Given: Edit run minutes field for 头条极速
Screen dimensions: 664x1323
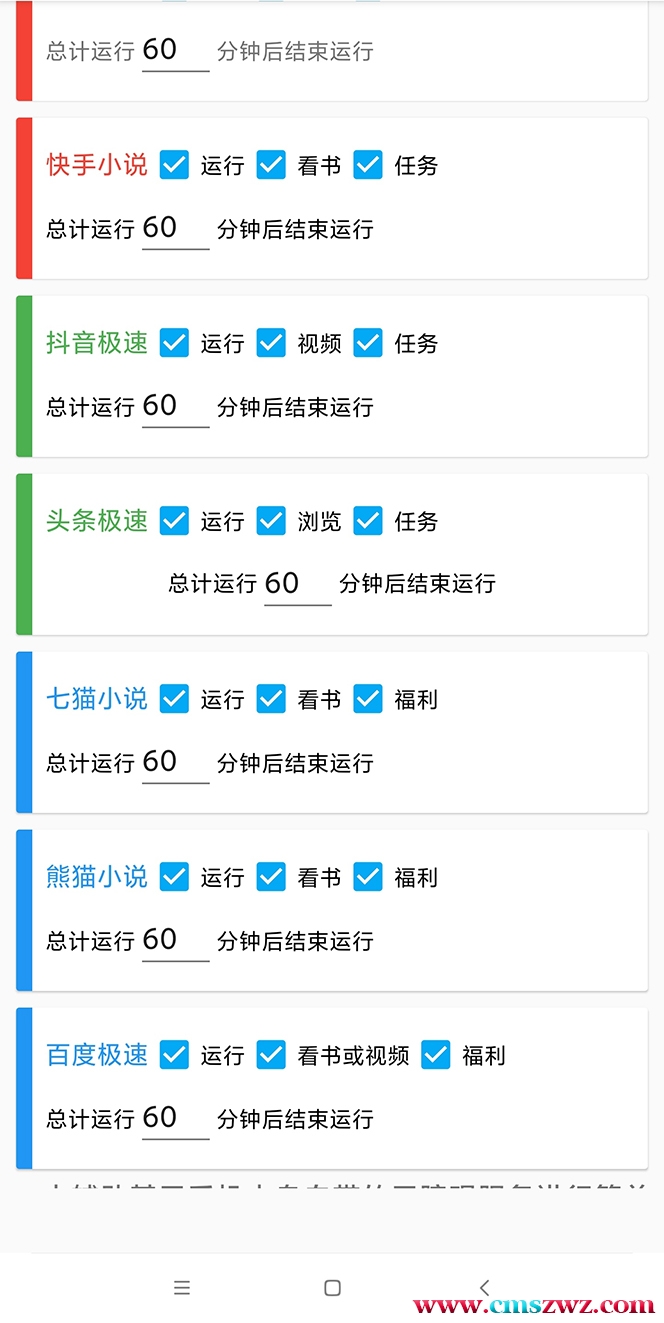Looking at the screenshot, I should point(297,584).
